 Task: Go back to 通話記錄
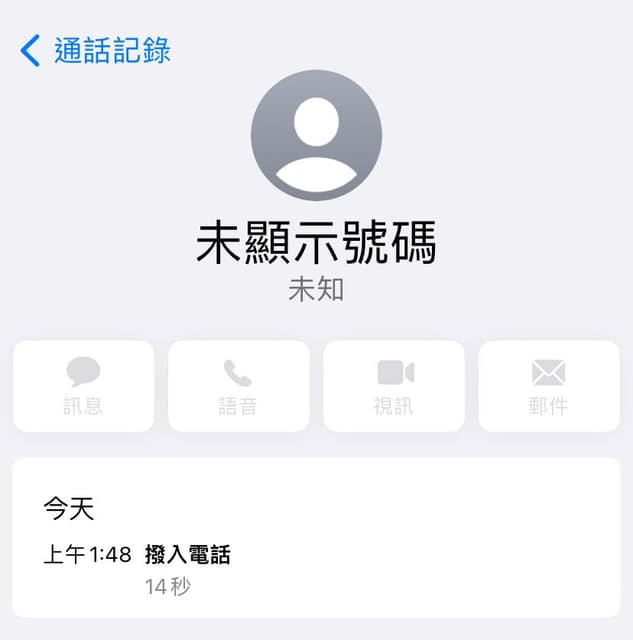point(96,50)
